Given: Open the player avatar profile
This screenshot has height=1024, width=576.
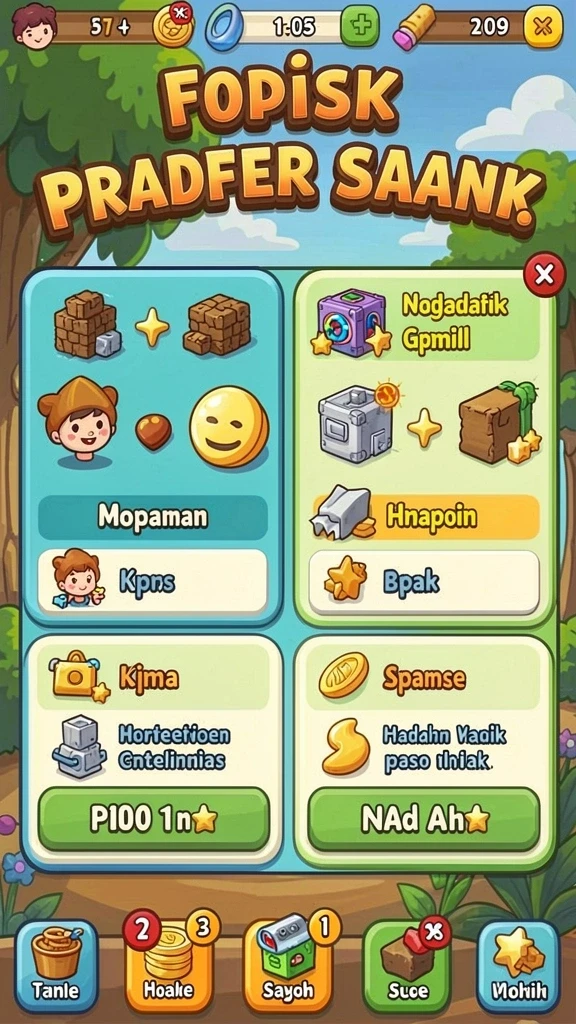Looking at the screenshot, I should point(34,25).
